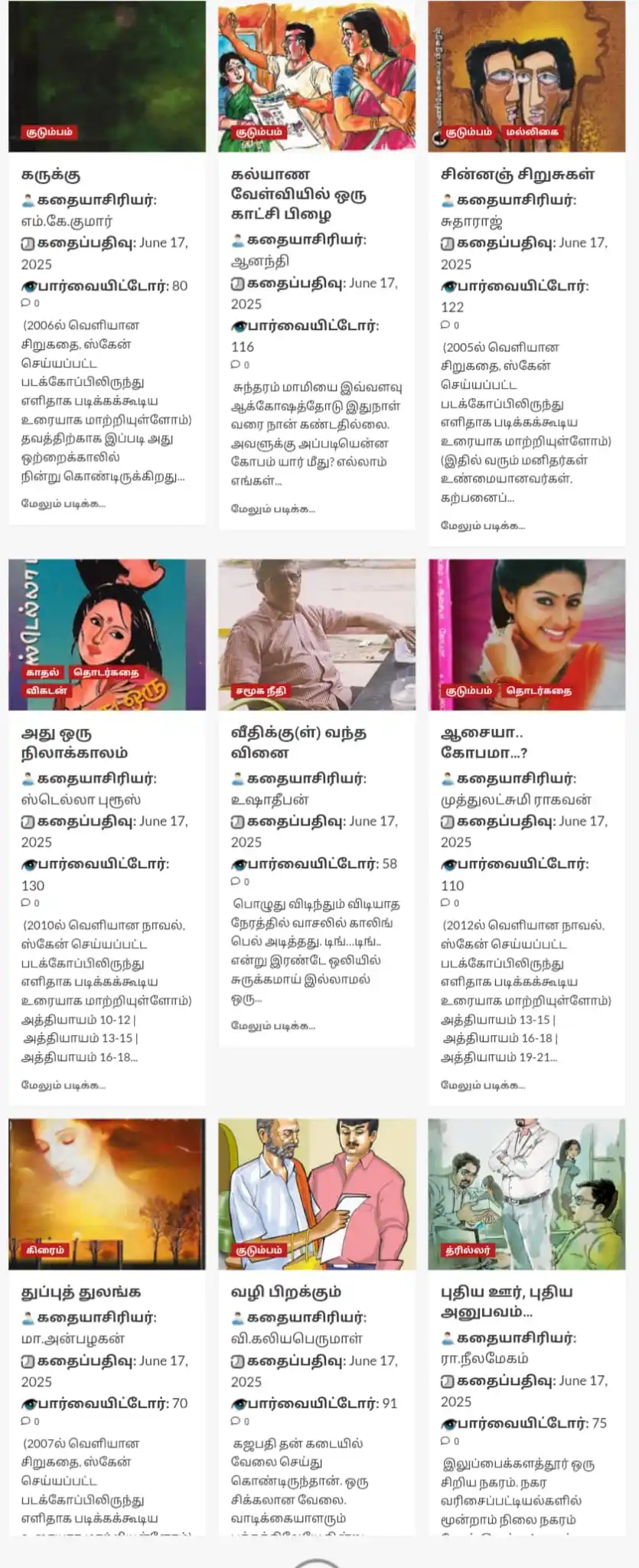Tap மேலும் படிக்க under சின்னஞ் சிறுசுகள்

[482, 526]
